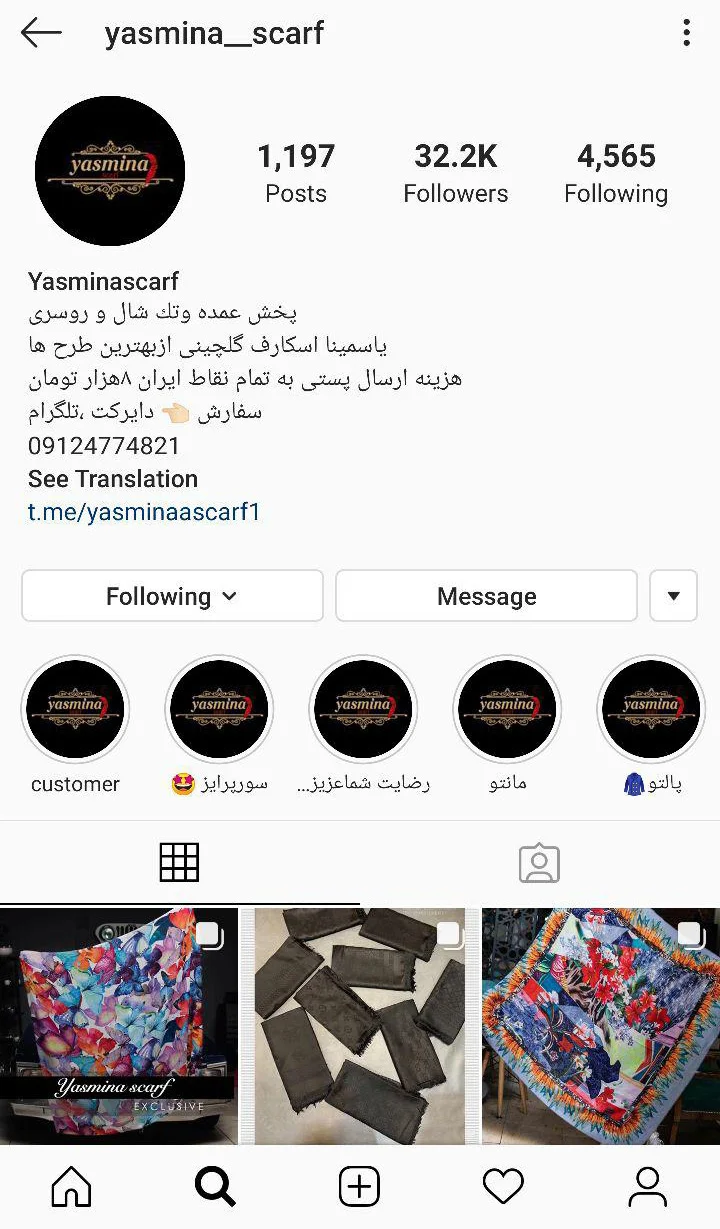This screenshot has height=1229, width=720.
Task: Open the customer story highlight
Action: tap(75, 708)
